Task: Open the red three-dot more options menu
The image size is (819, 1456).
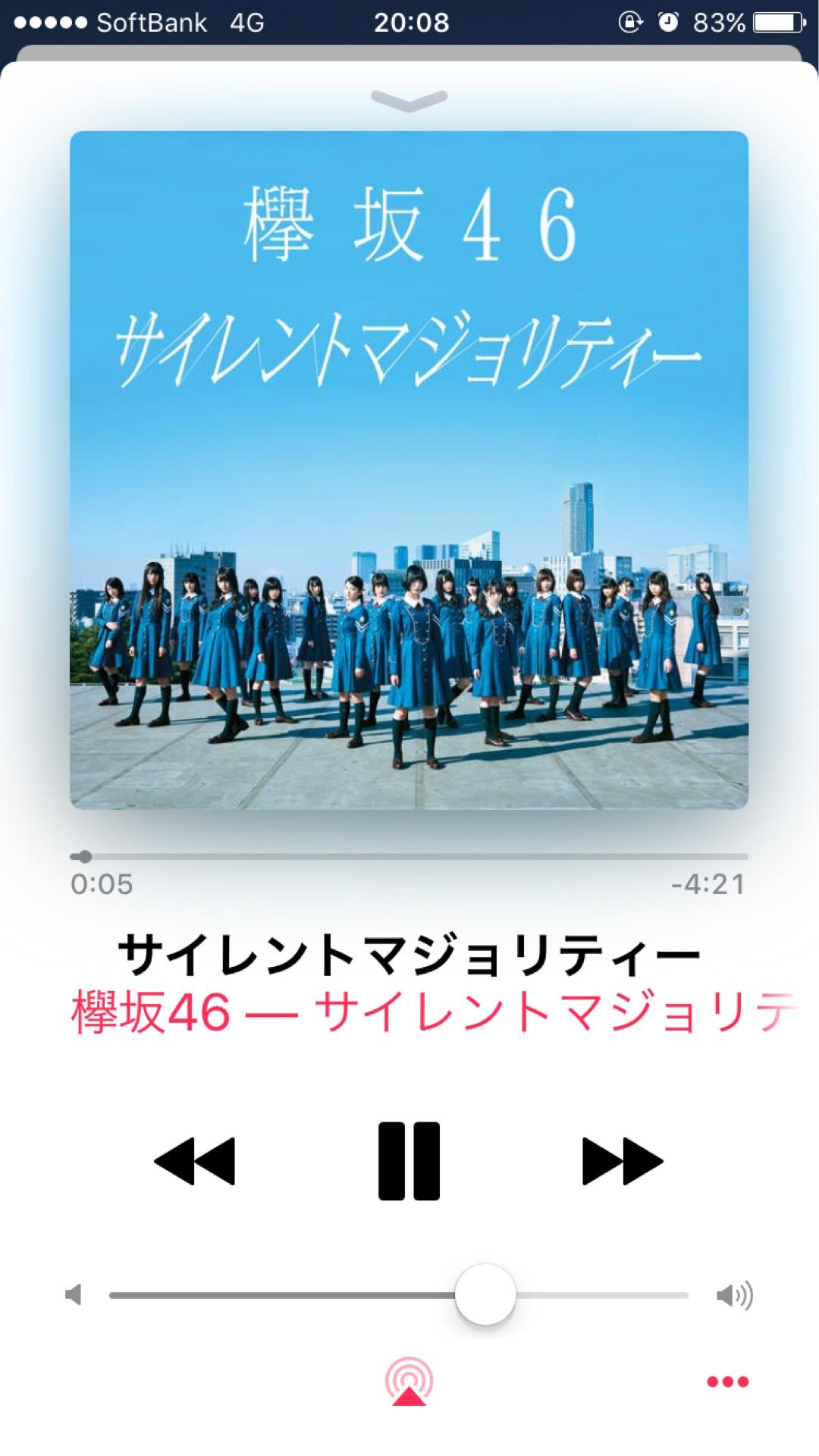Action: point(727,1382)
